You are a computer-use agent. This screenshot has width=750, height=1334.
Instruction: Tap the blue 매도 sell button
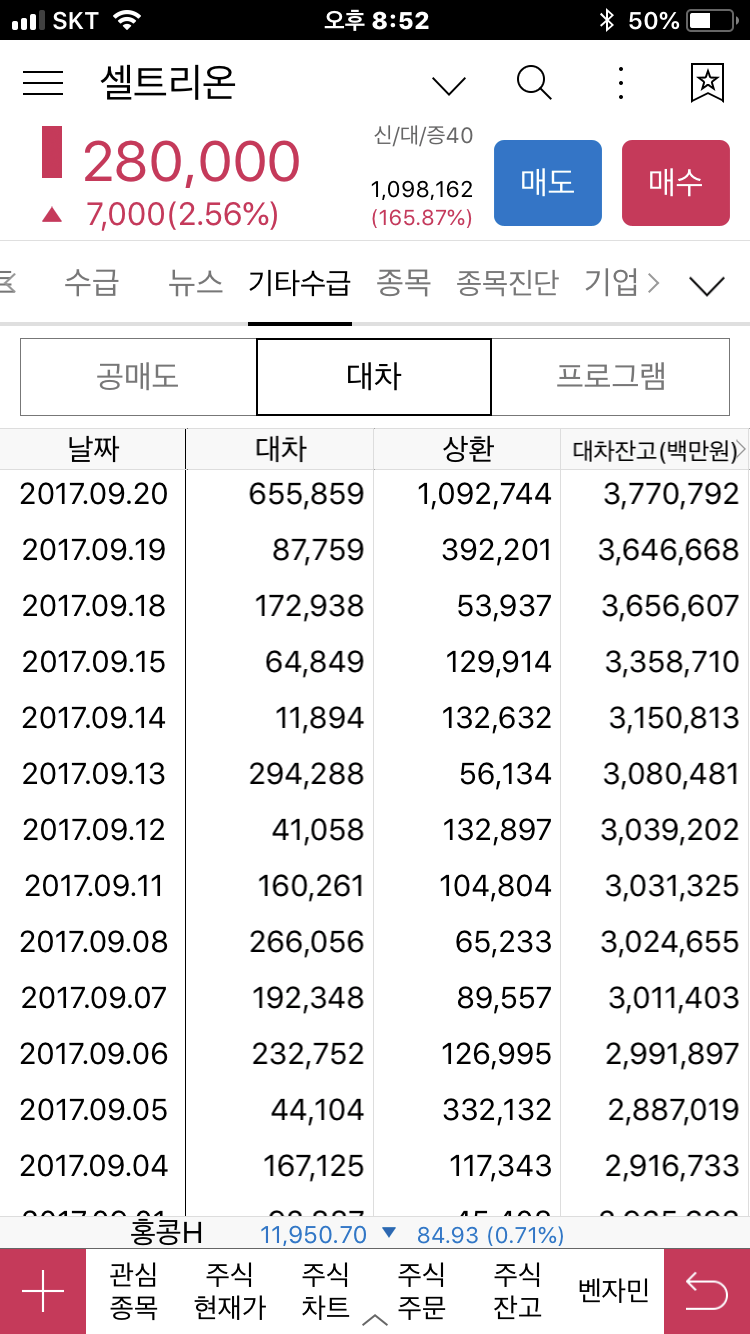548,182
